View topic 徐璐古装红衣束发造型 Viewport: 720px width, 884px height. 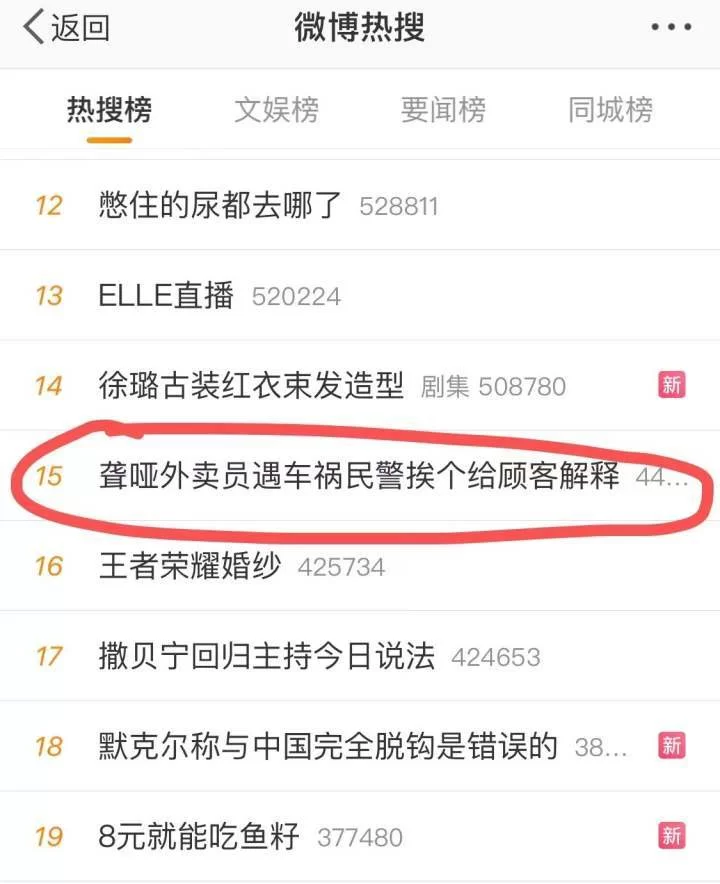[x=251, y=385]
